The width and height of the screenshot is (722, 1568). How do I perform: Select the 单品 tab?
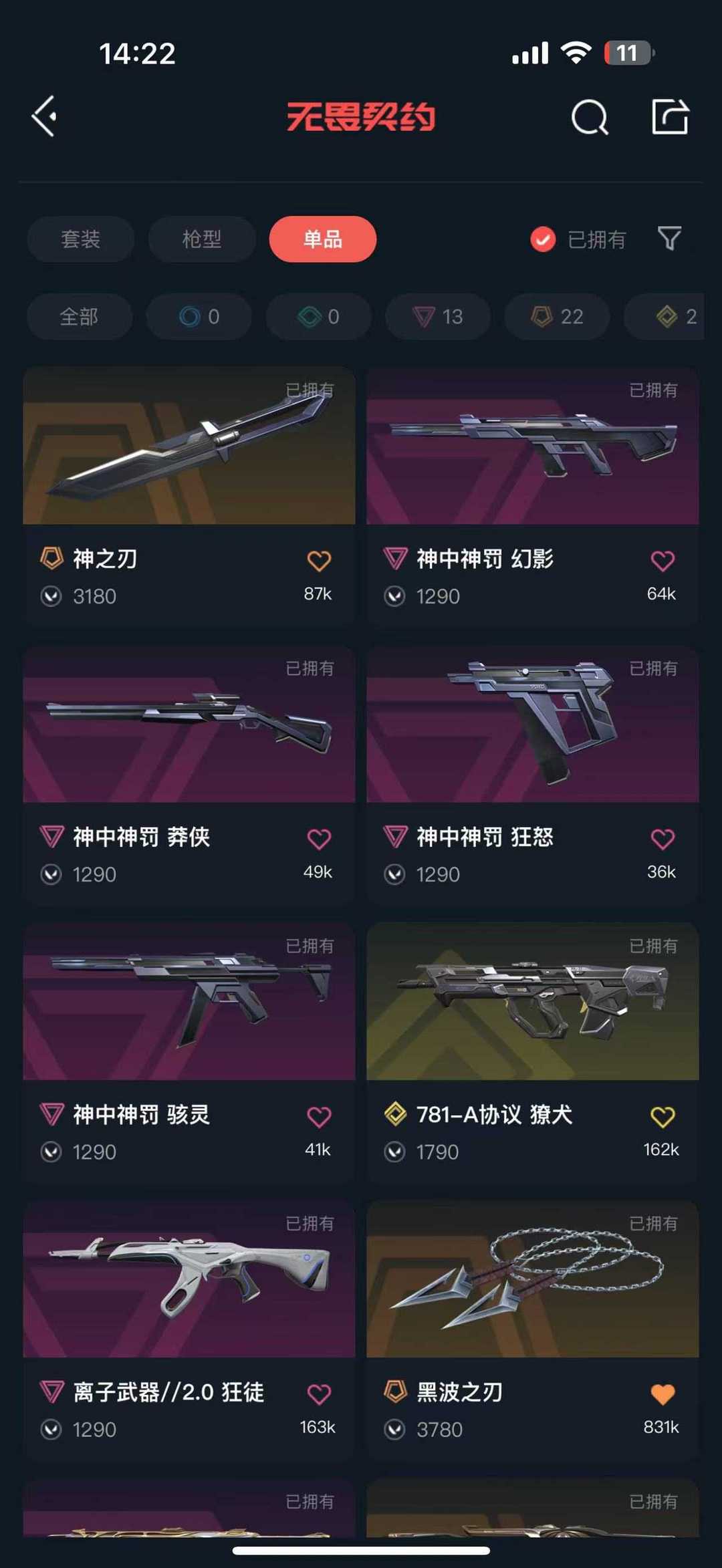point(323,239)
